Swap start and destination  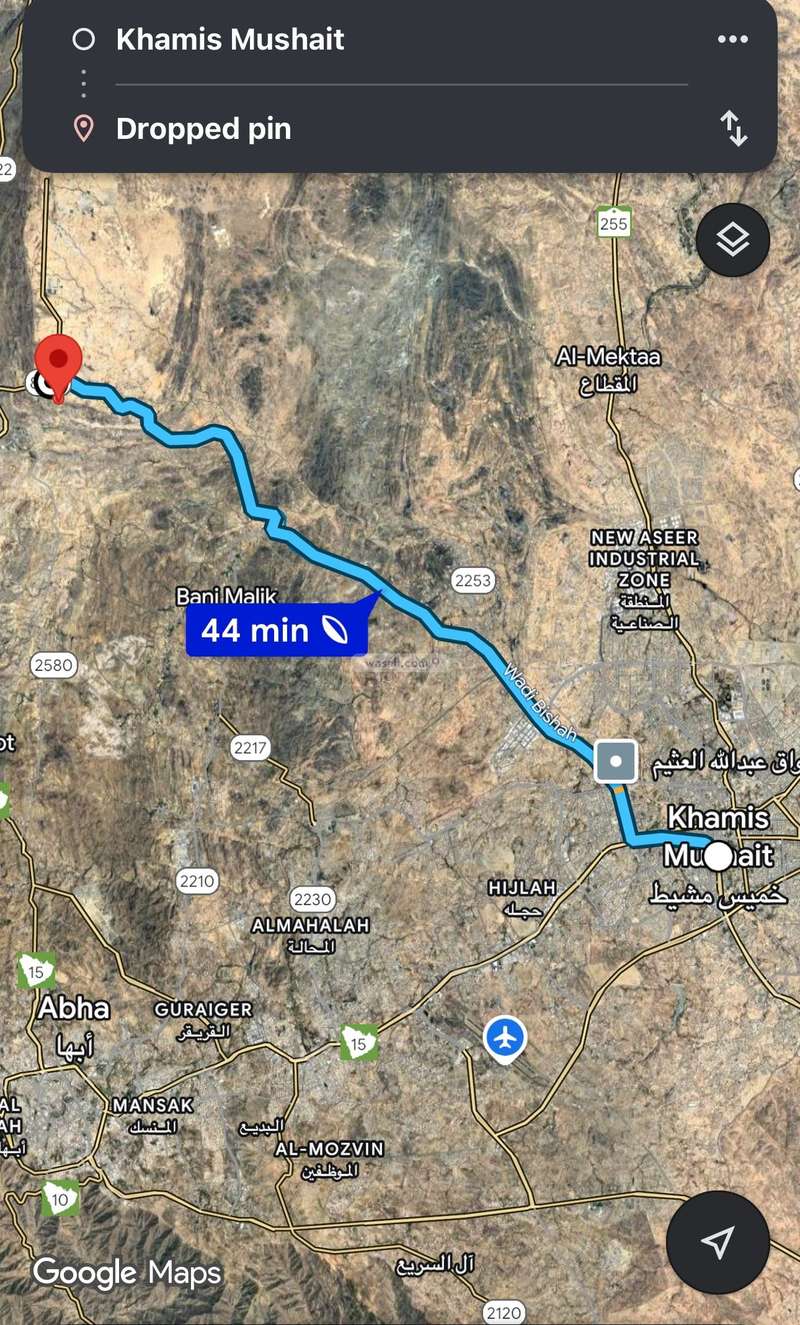pos(734,129)
